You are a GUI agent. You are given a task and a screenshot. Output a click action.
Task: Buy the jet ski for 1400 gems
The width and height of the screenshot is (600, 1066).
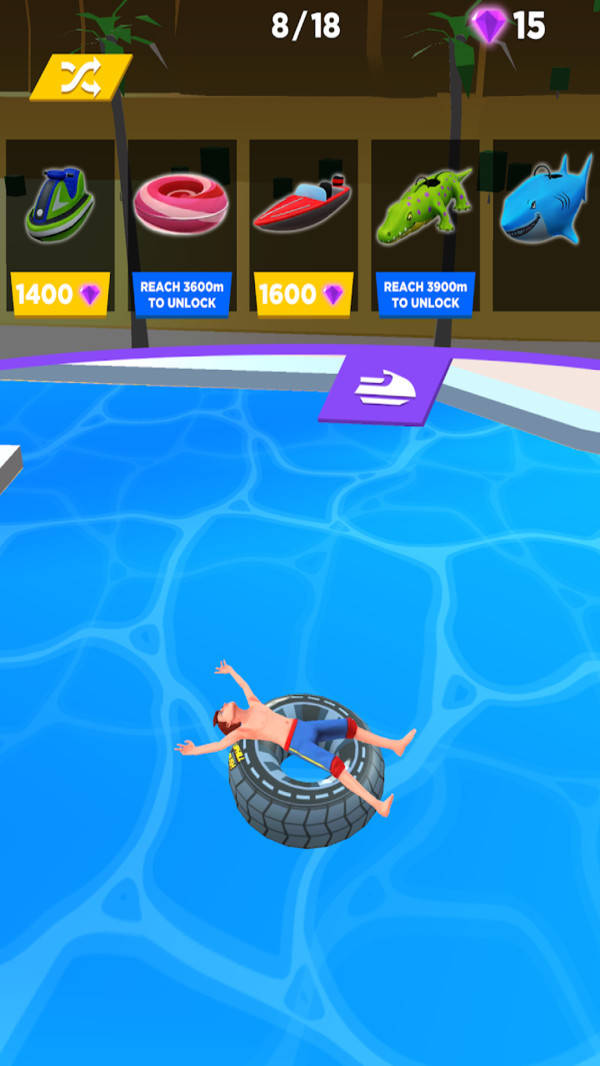click(x=60, y=294)
